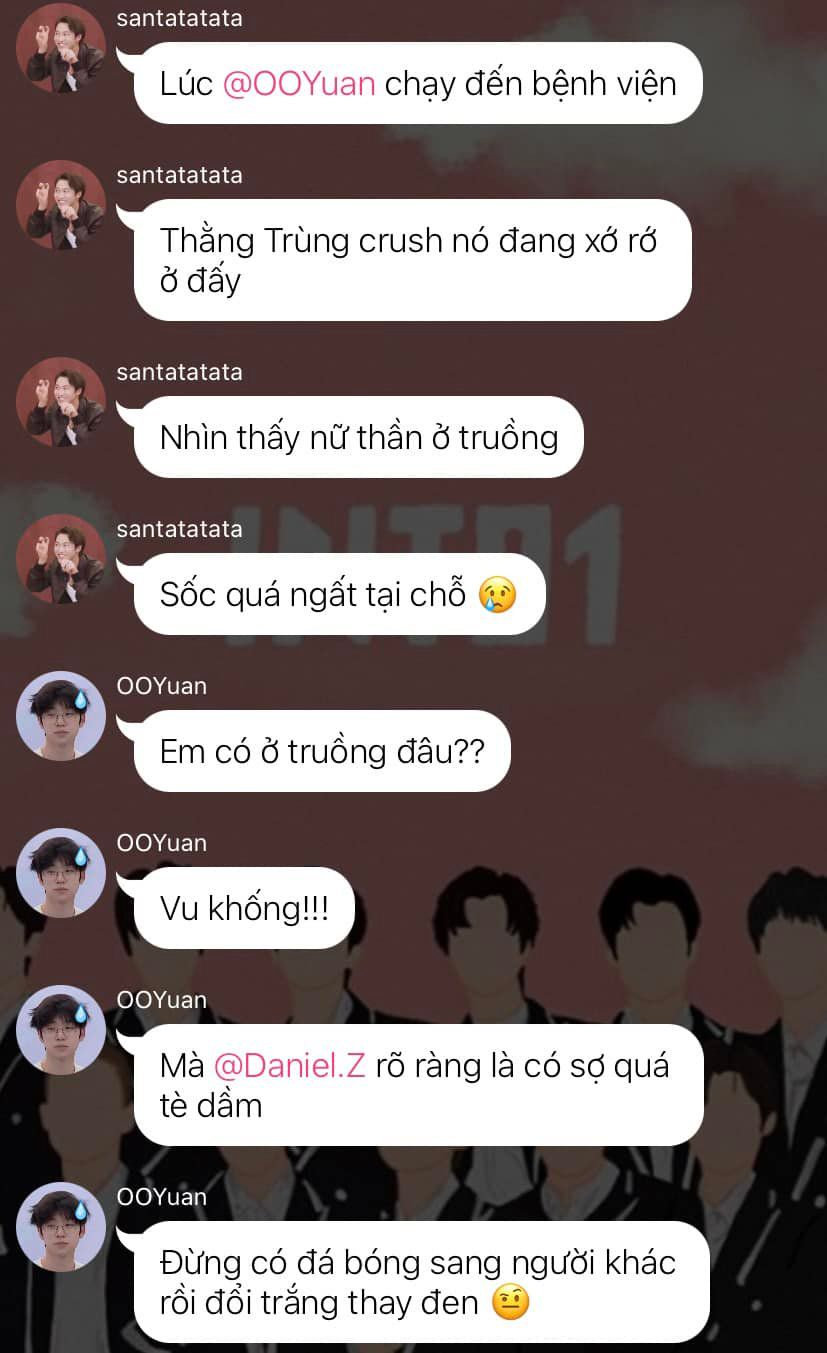827x1353 pixels.
Task: Open santatatata's avatar beside the "Sốc quá ngất tại chỗ" message
Action: coord(61,559)
